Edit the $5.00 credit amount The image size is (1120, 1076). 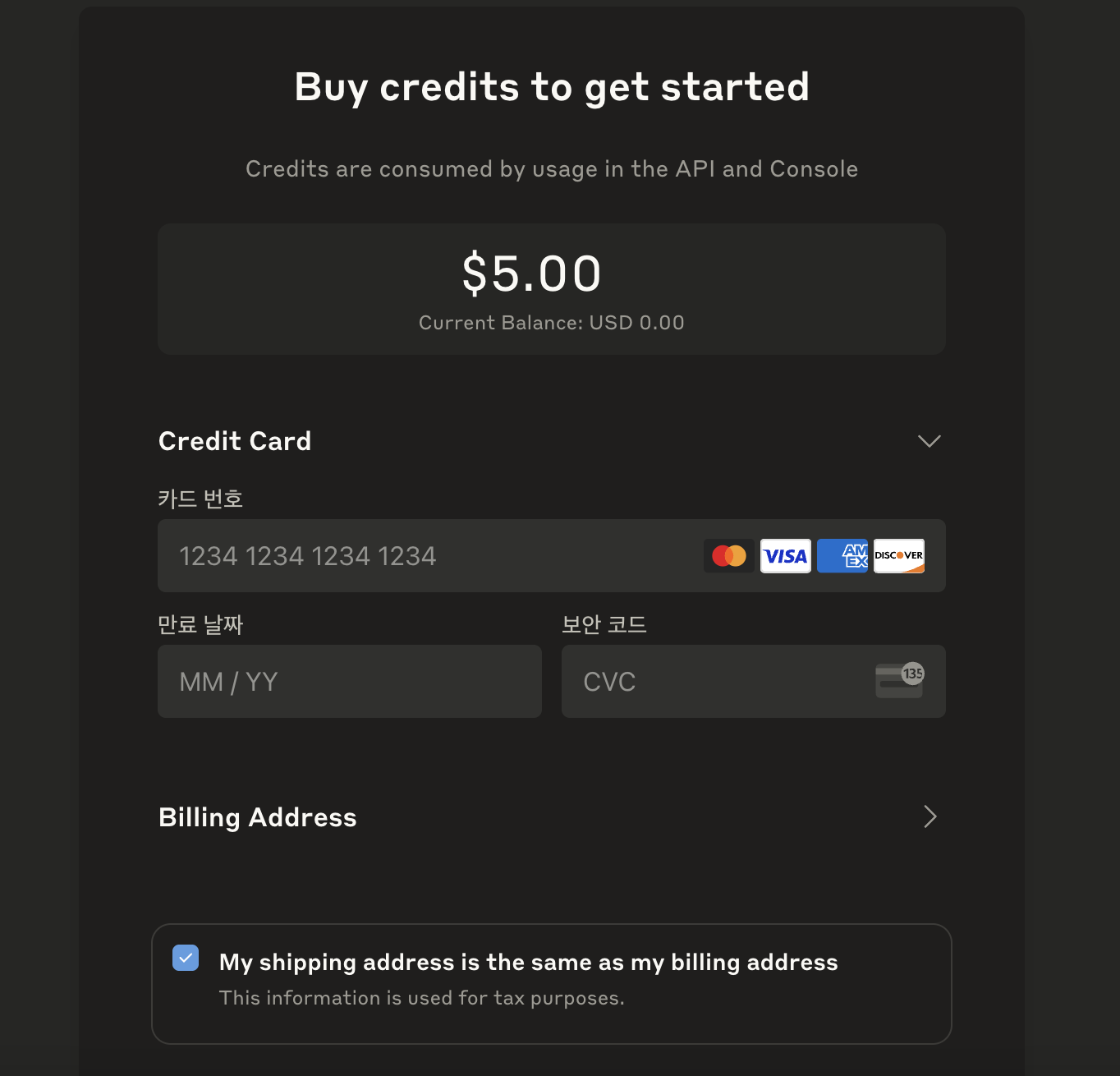(532, 274)
